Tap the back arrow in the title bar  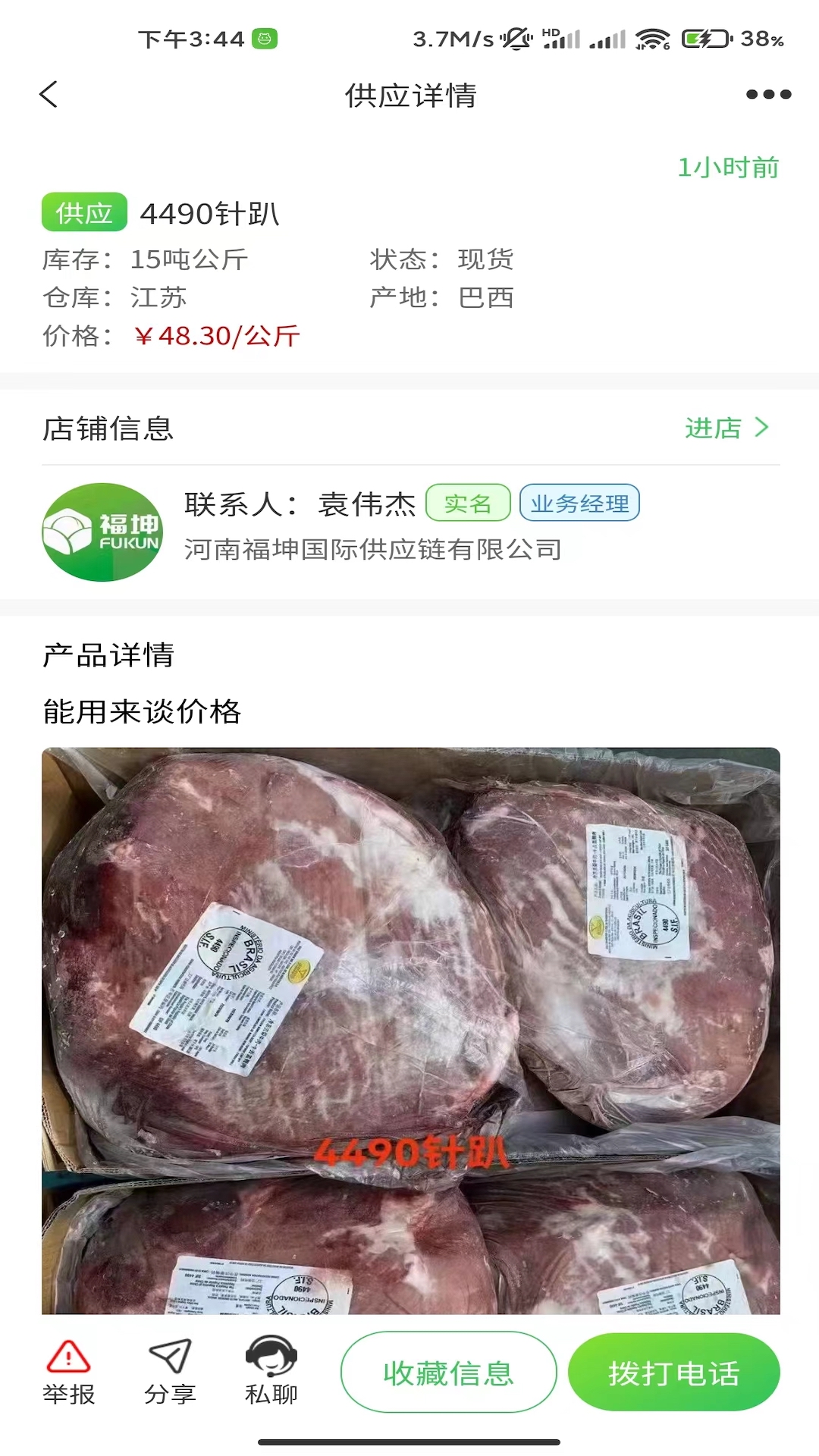(x=48, y=96)
